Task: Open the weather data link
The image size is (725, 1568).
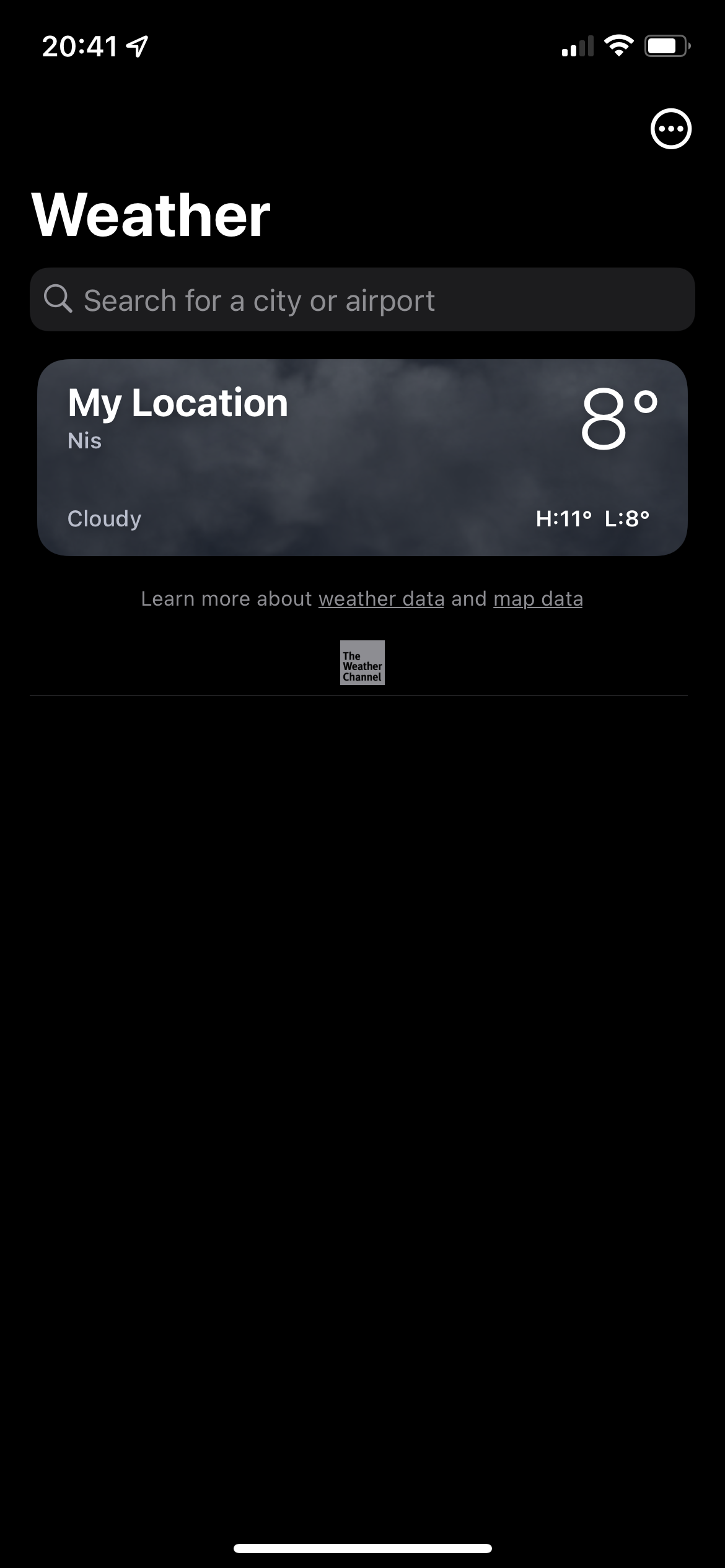Action: [381, 599]
